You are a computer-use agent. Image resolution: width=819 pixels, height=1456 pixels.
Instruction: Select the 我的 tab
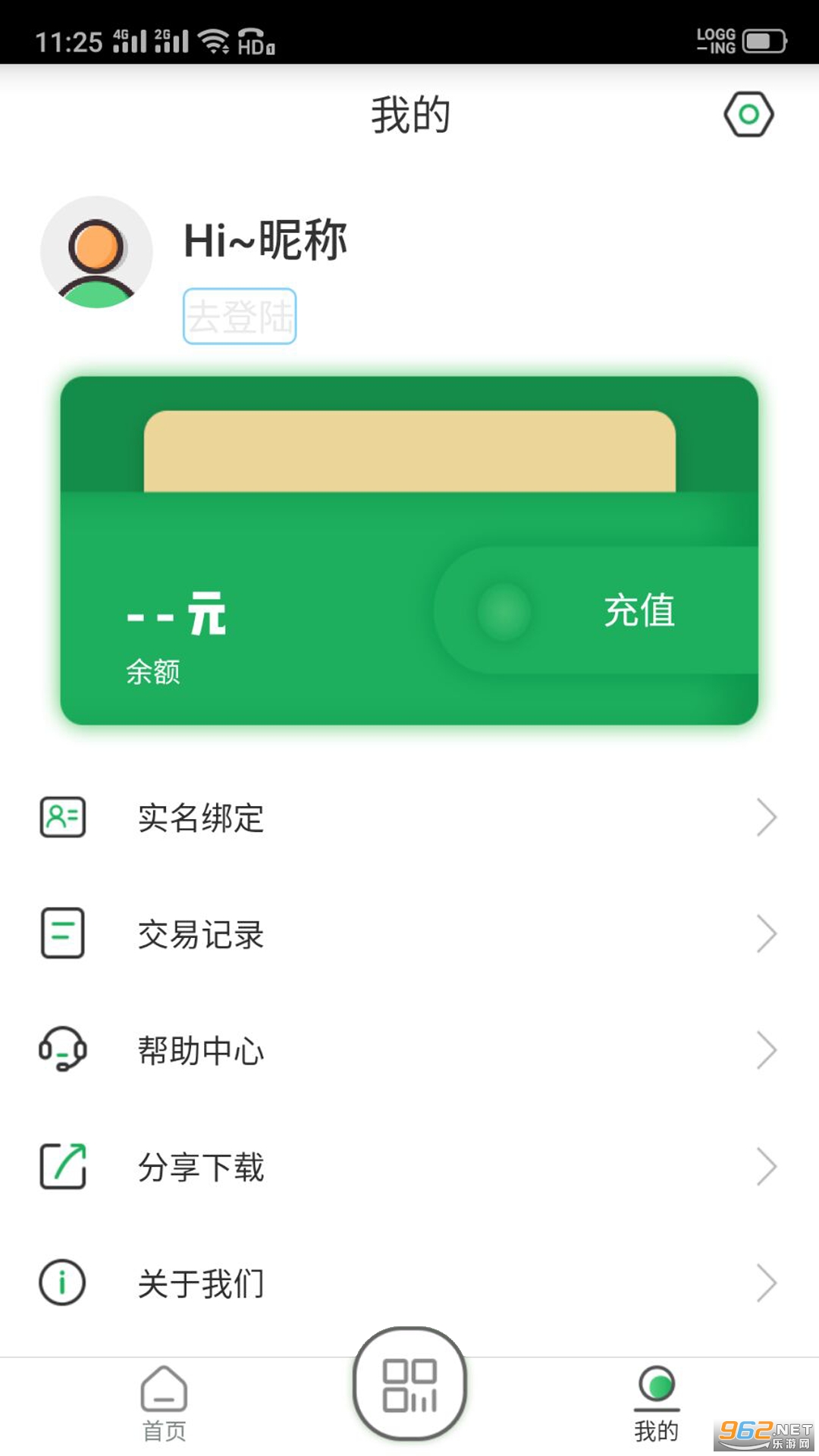tap(656, 1404)
